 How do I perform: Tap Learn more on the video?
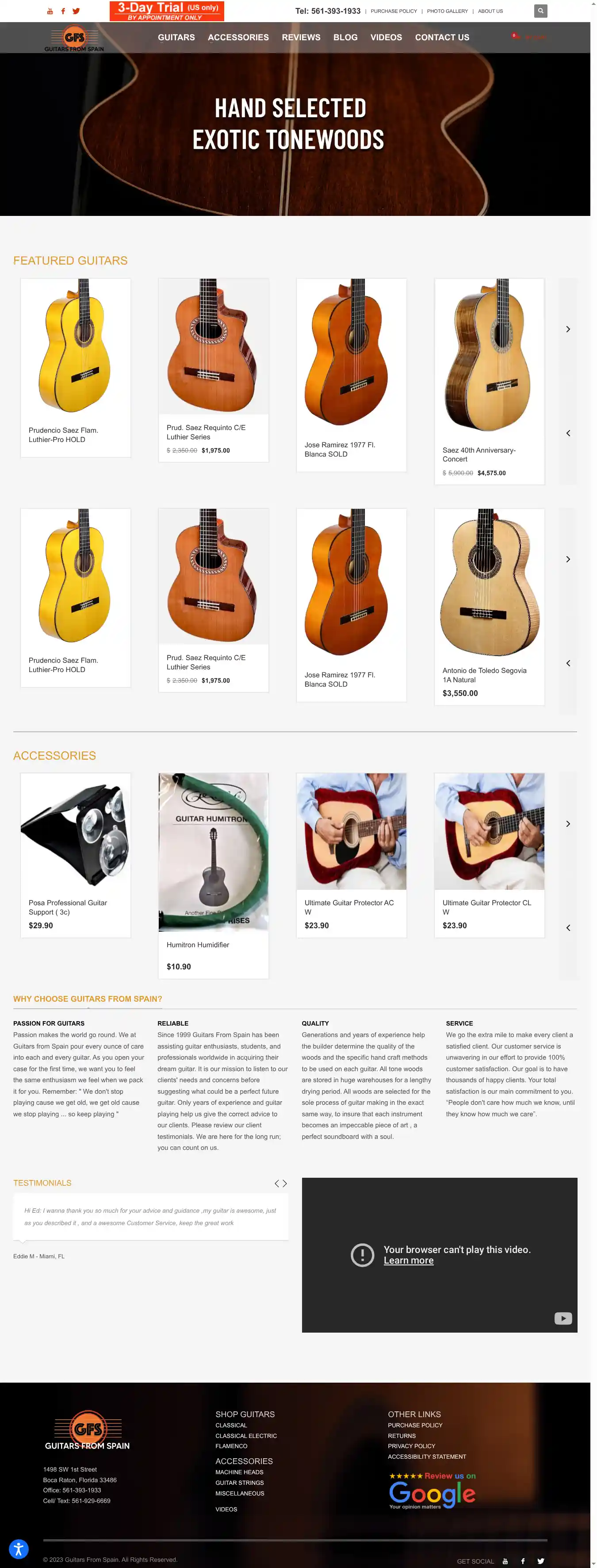(x=408, y=1261)
